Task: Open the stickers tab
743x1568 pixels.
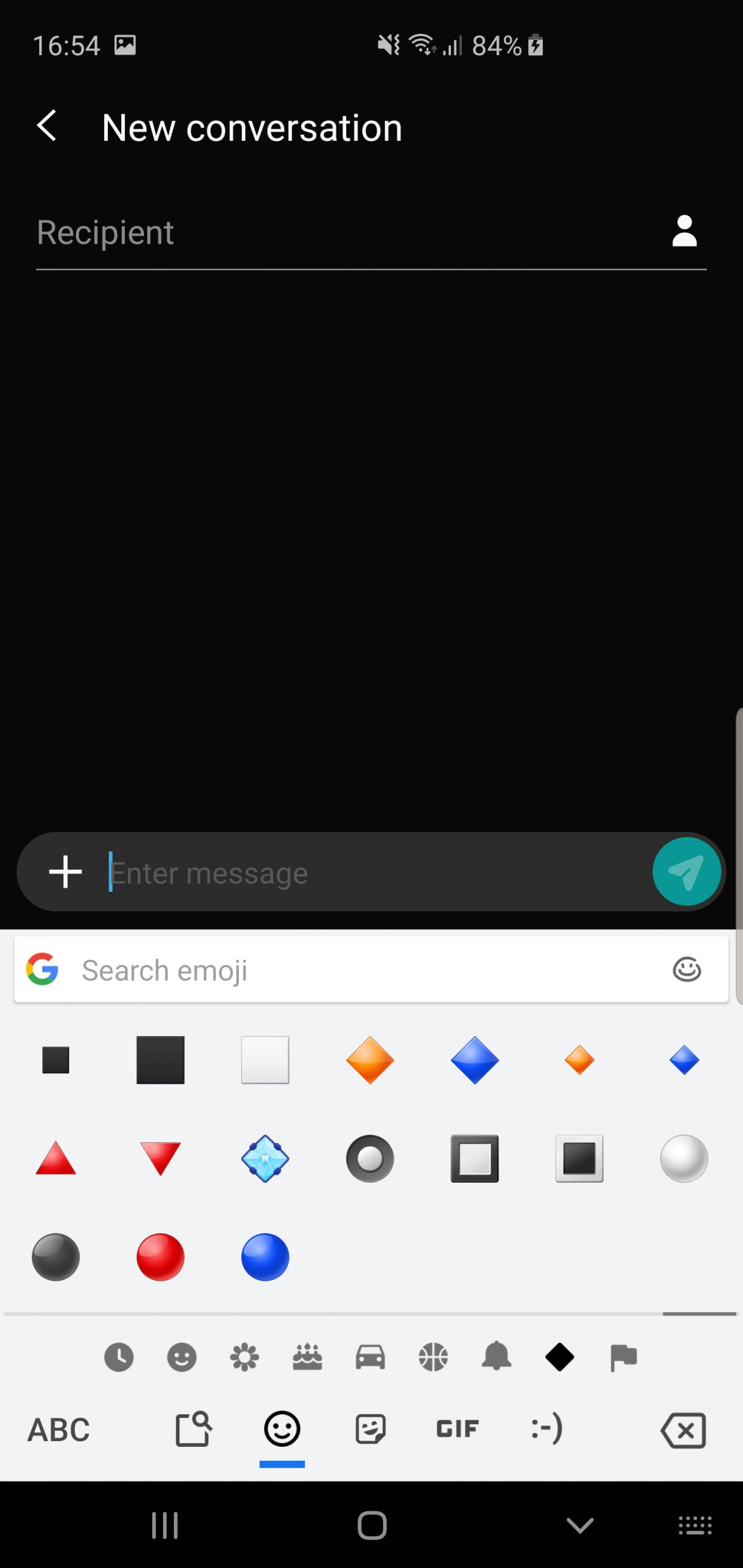Action: pyautogui.click(x=371, y=1430)
